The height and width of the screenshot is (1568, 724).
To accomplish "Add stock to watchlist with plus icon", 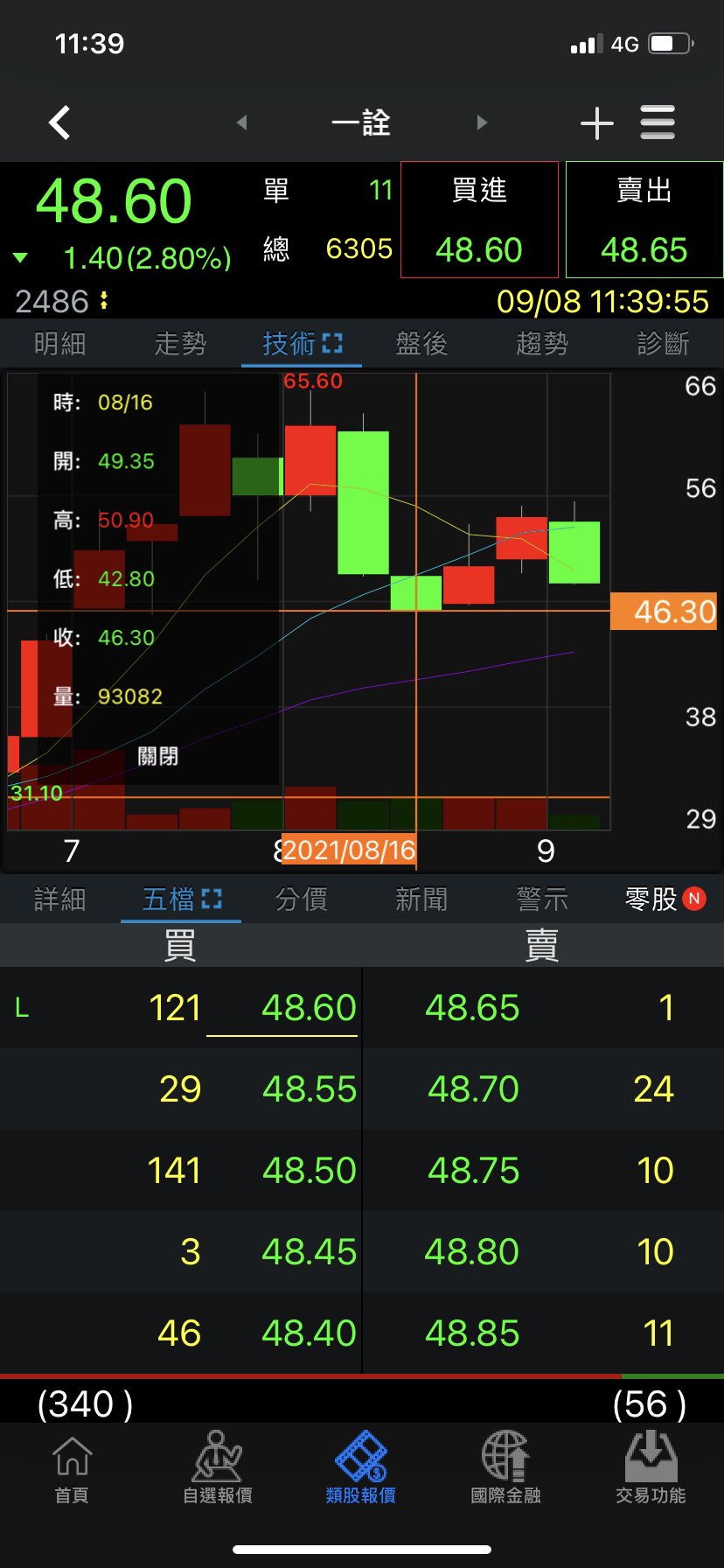I will click(596, 122).
